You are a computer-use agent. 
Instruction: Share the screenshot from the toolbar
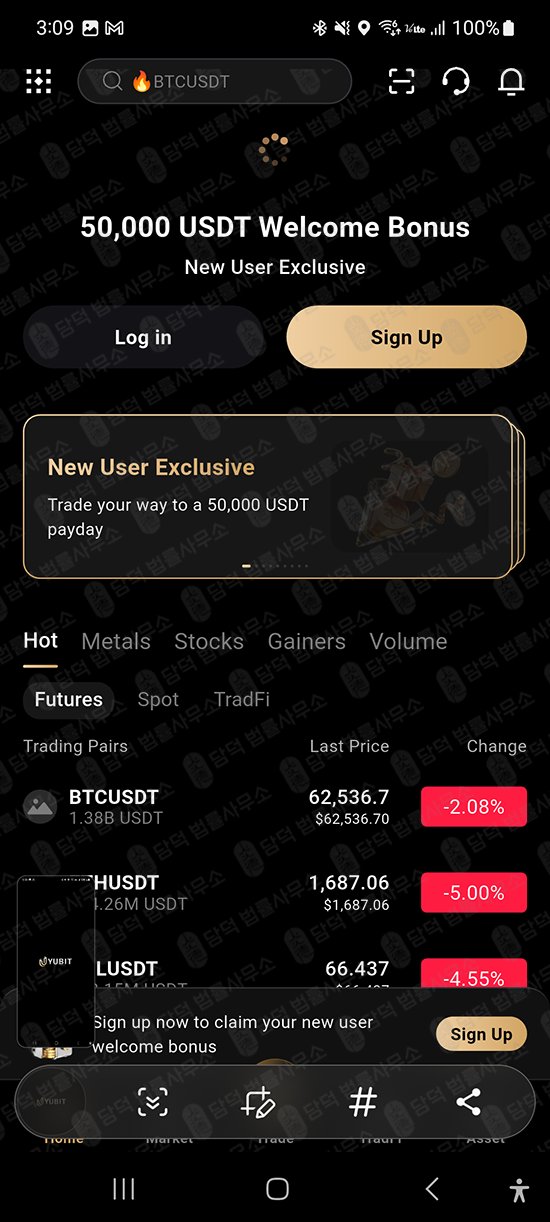click(x=468, y=1103)
